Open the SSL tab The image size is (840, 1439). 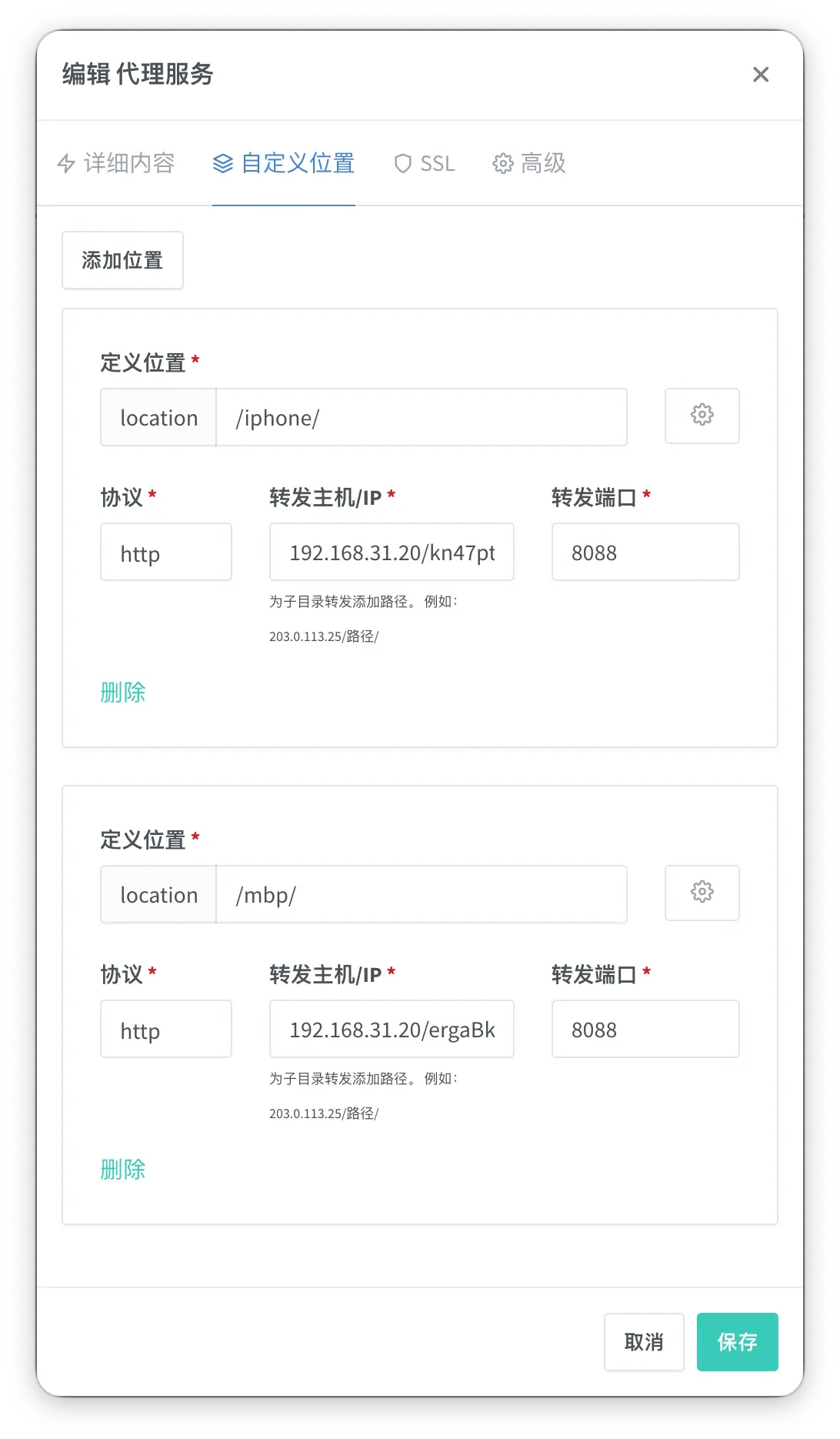pyautogui.click(x=425, y=163)
